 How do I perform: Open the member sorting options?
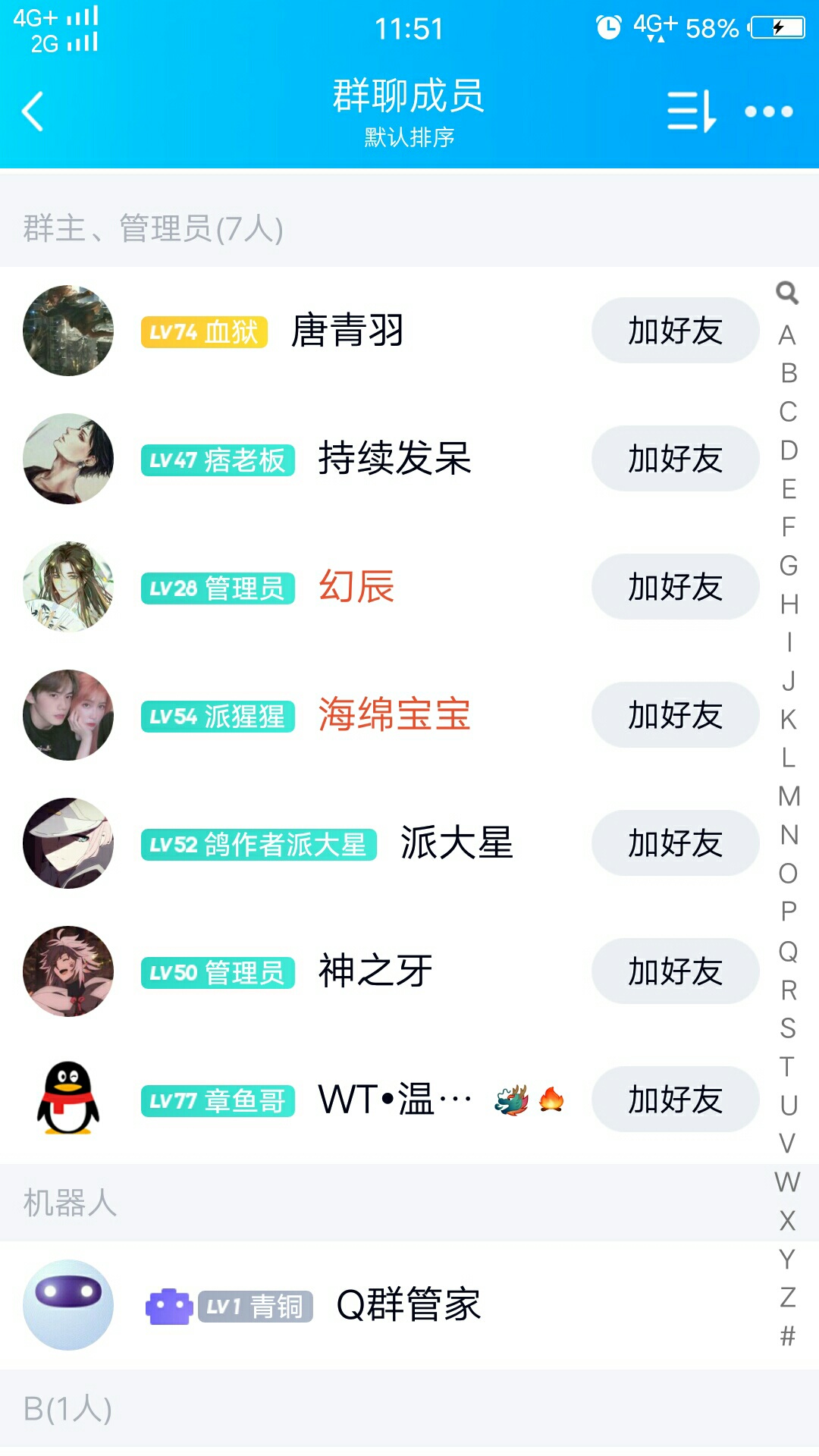[691, 111]
